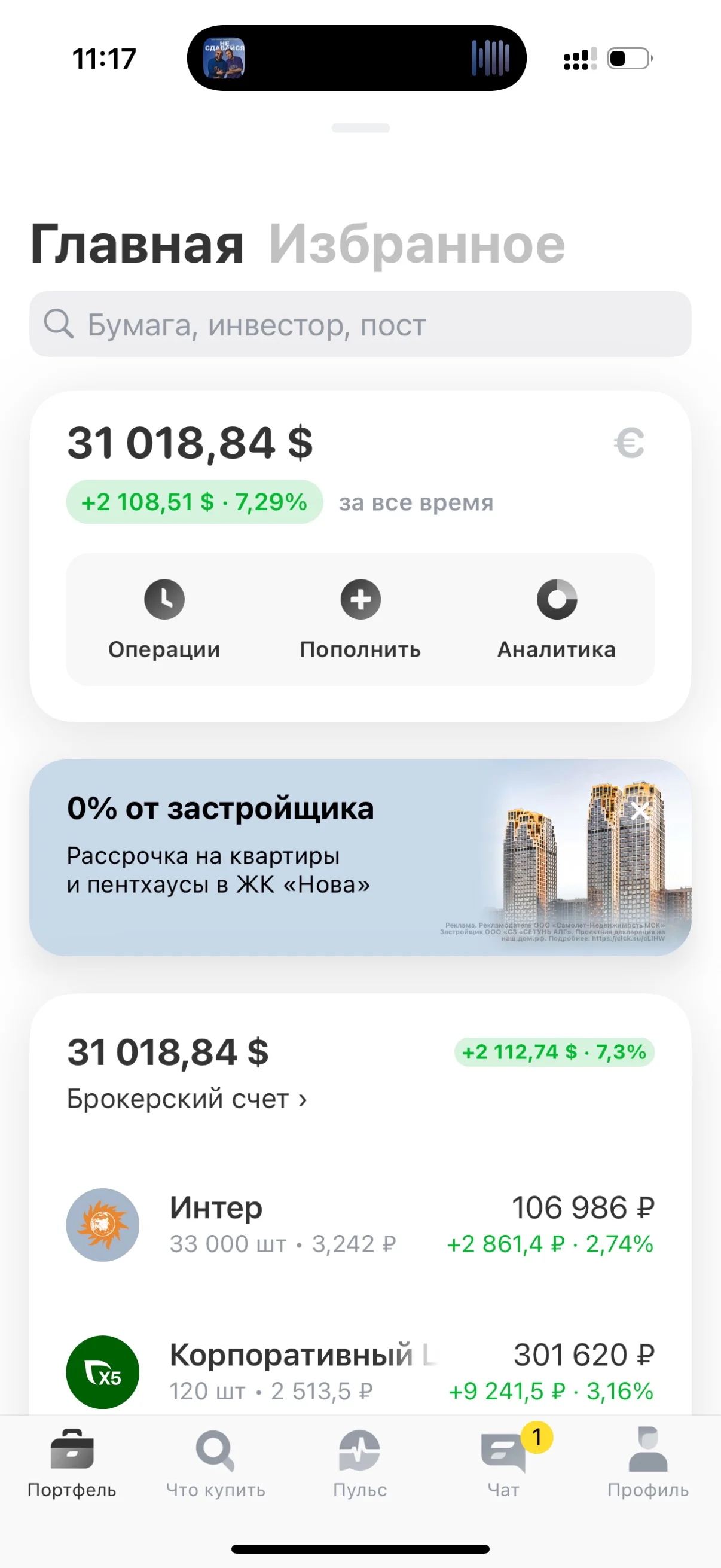Go to the Что купить tab
The image size is (721, 1568).
pyautogui.click(x=215, y=1464)
